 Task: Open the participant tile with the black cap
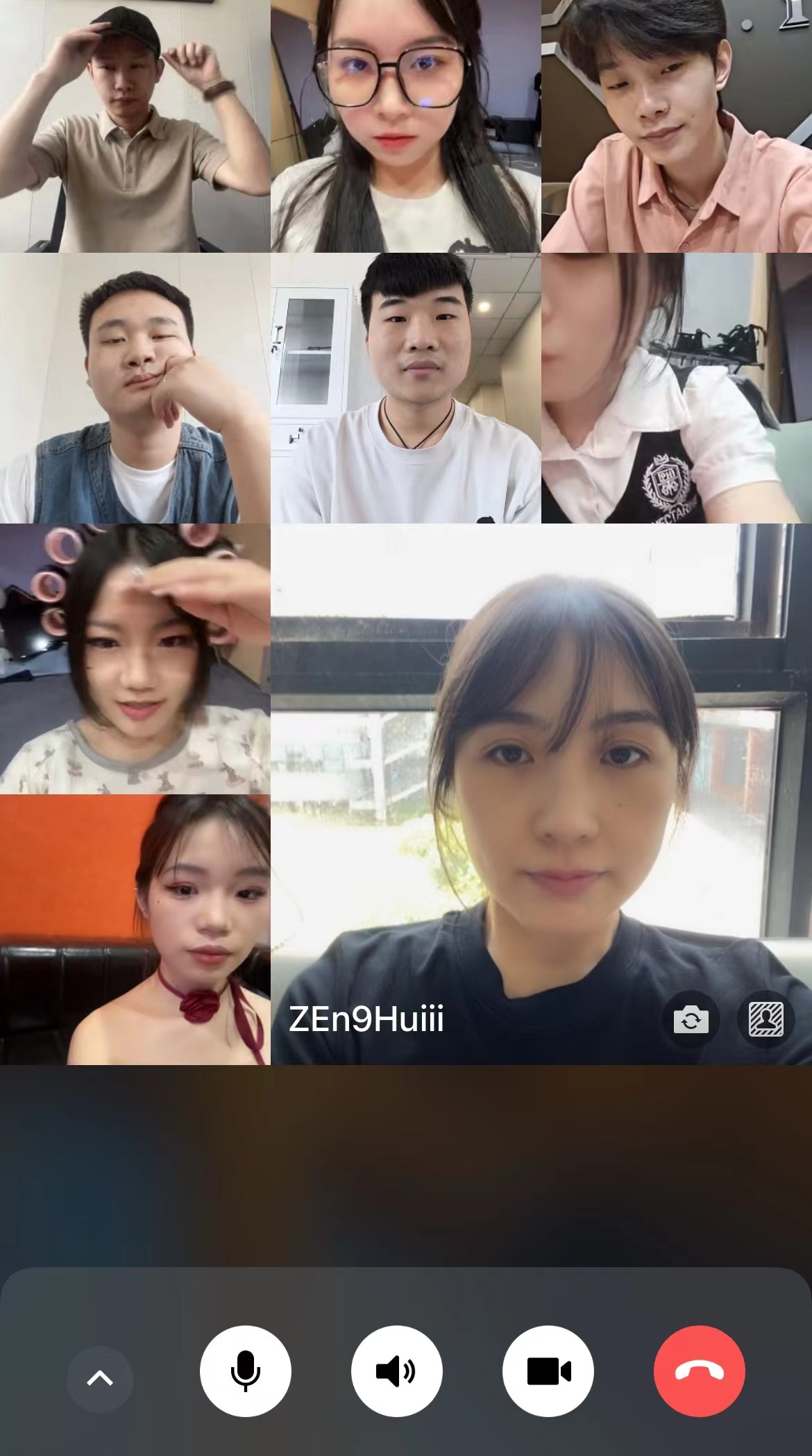(135, 126)
